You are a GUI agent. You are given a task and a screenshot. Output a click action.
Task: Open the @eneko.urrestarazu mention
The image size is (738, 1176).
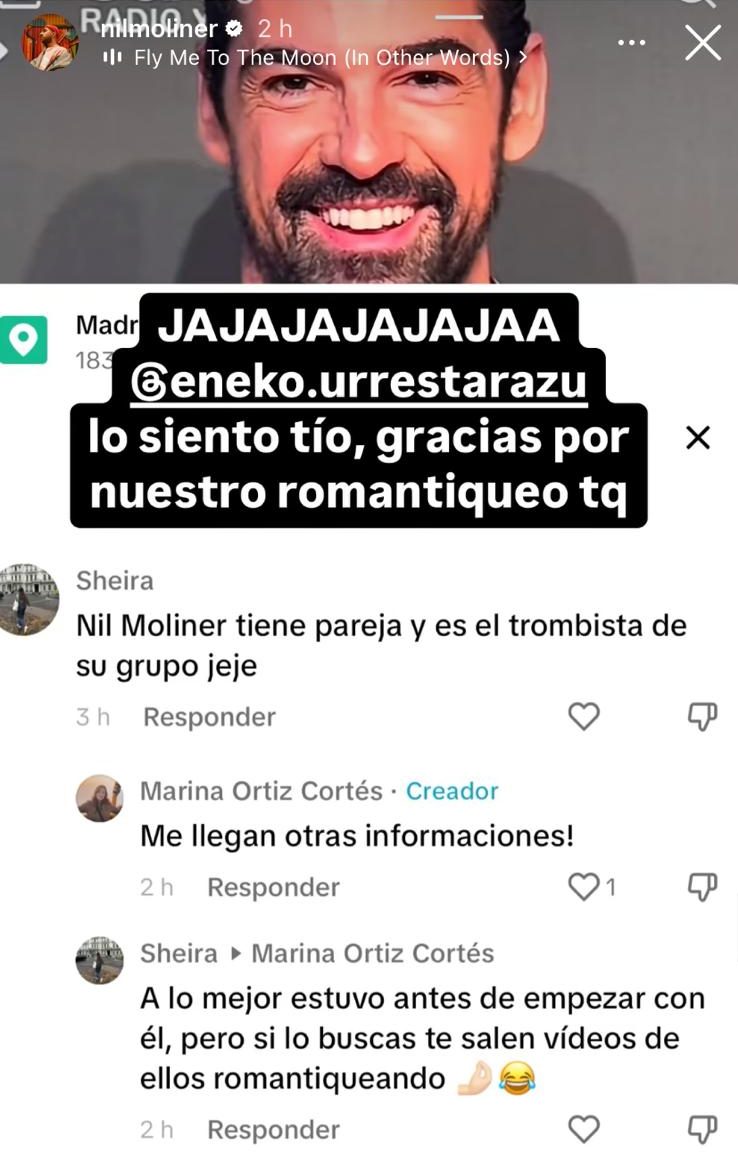pos(358,385)
